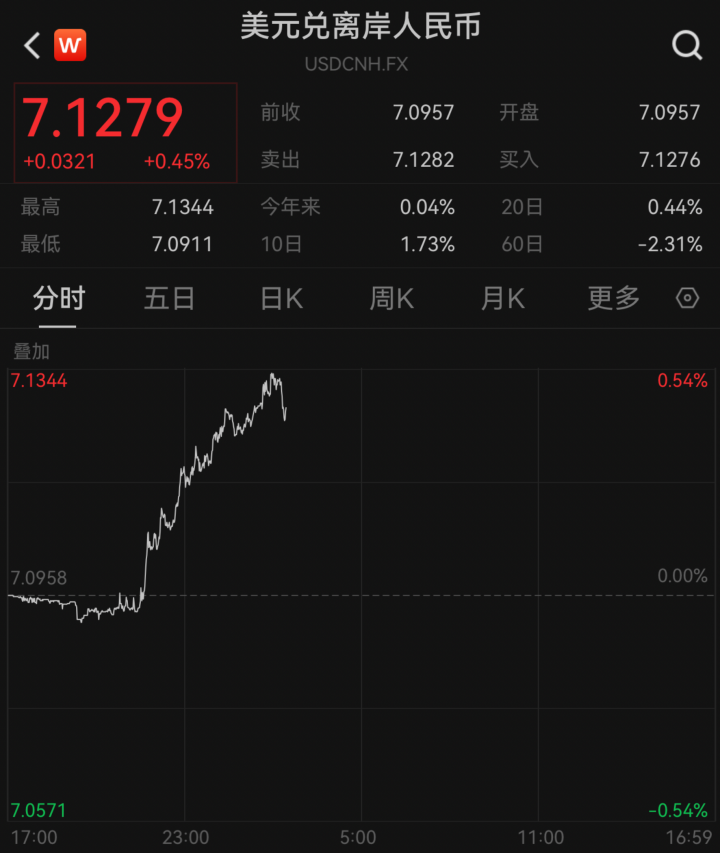The width and height of the screenshot is (720, 853).
Task: Stay on the 分时 intraday tab
Action: coord(56,298)
